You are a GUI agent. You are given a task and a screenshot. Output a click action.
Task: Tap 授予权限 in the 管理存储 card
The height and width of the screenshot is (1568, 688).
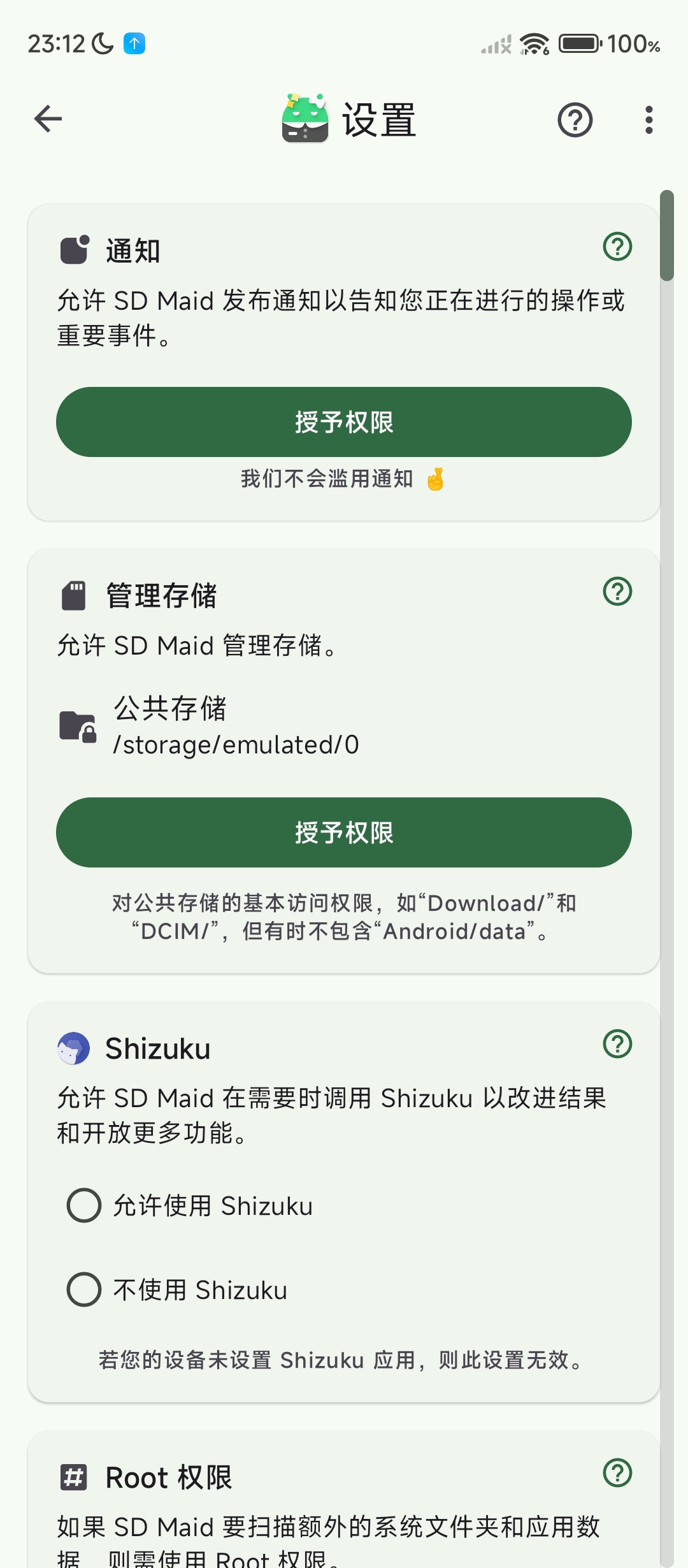344,832
